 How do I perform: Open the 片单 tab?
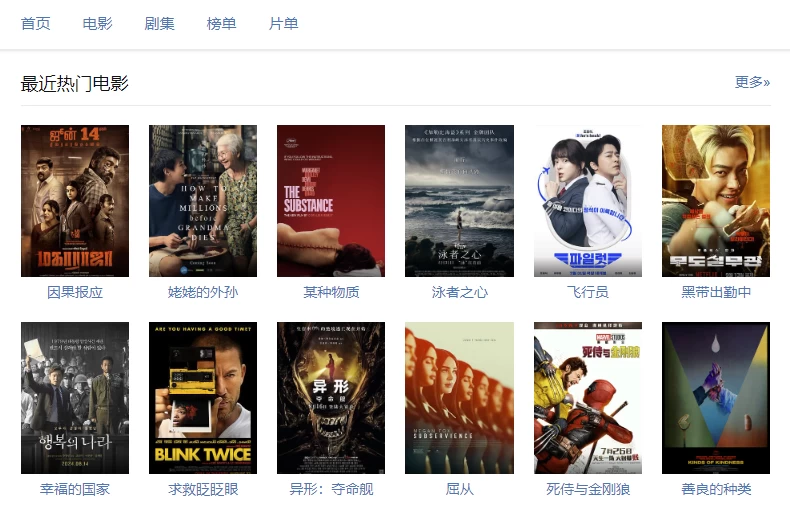click(x=284, y=24)
